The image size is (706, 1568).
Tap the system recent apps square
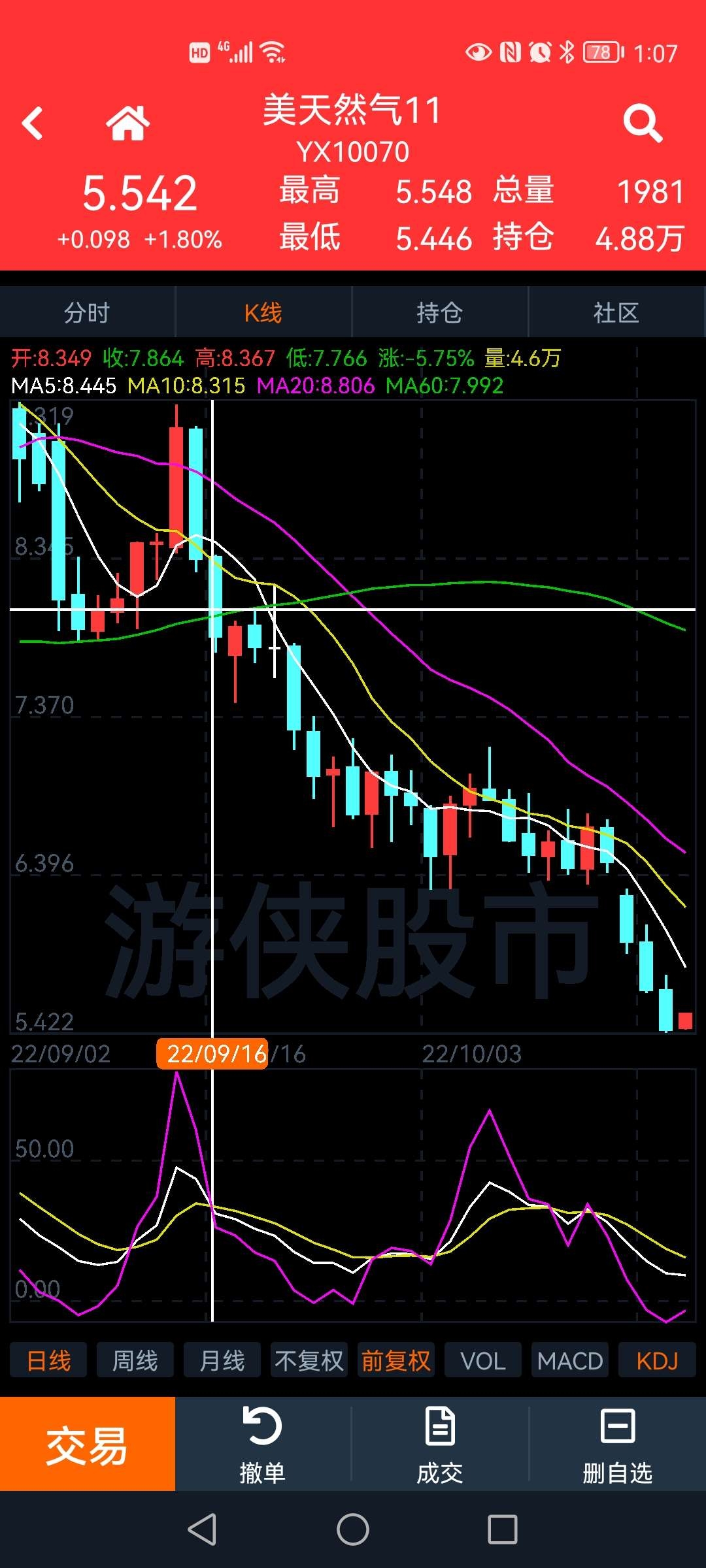[x=503, y=1530]
